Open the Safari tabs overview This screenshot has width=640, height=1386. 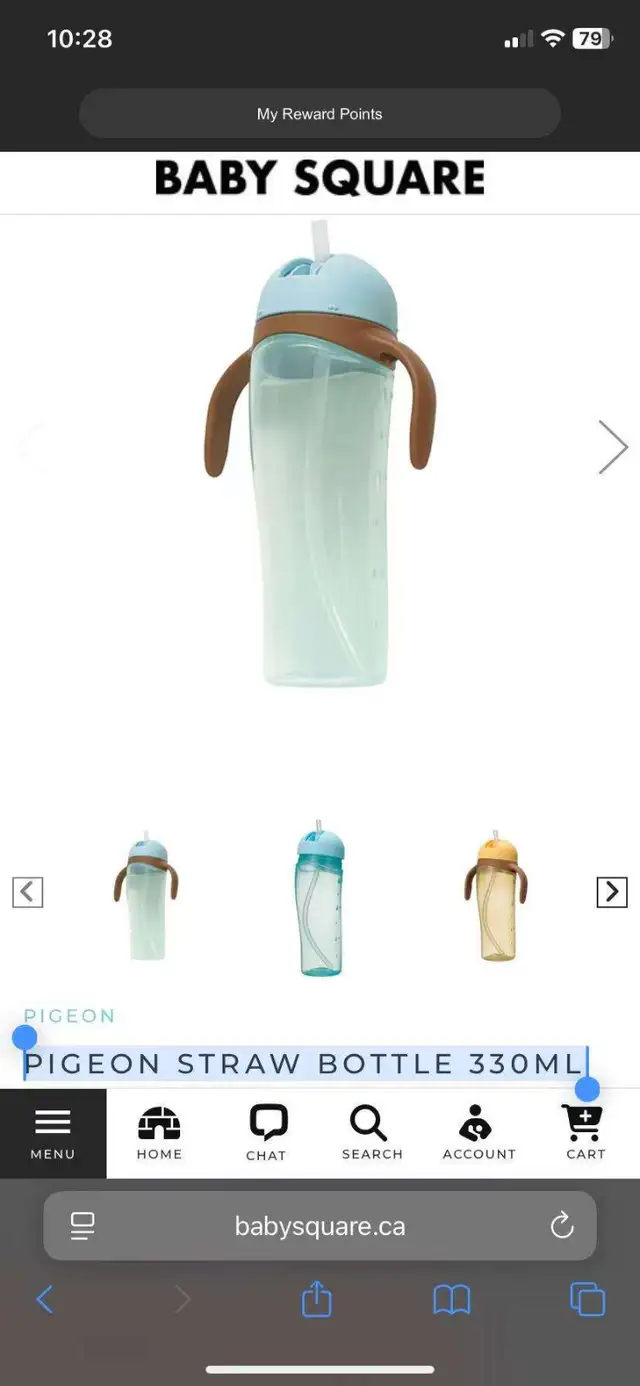587,1299
